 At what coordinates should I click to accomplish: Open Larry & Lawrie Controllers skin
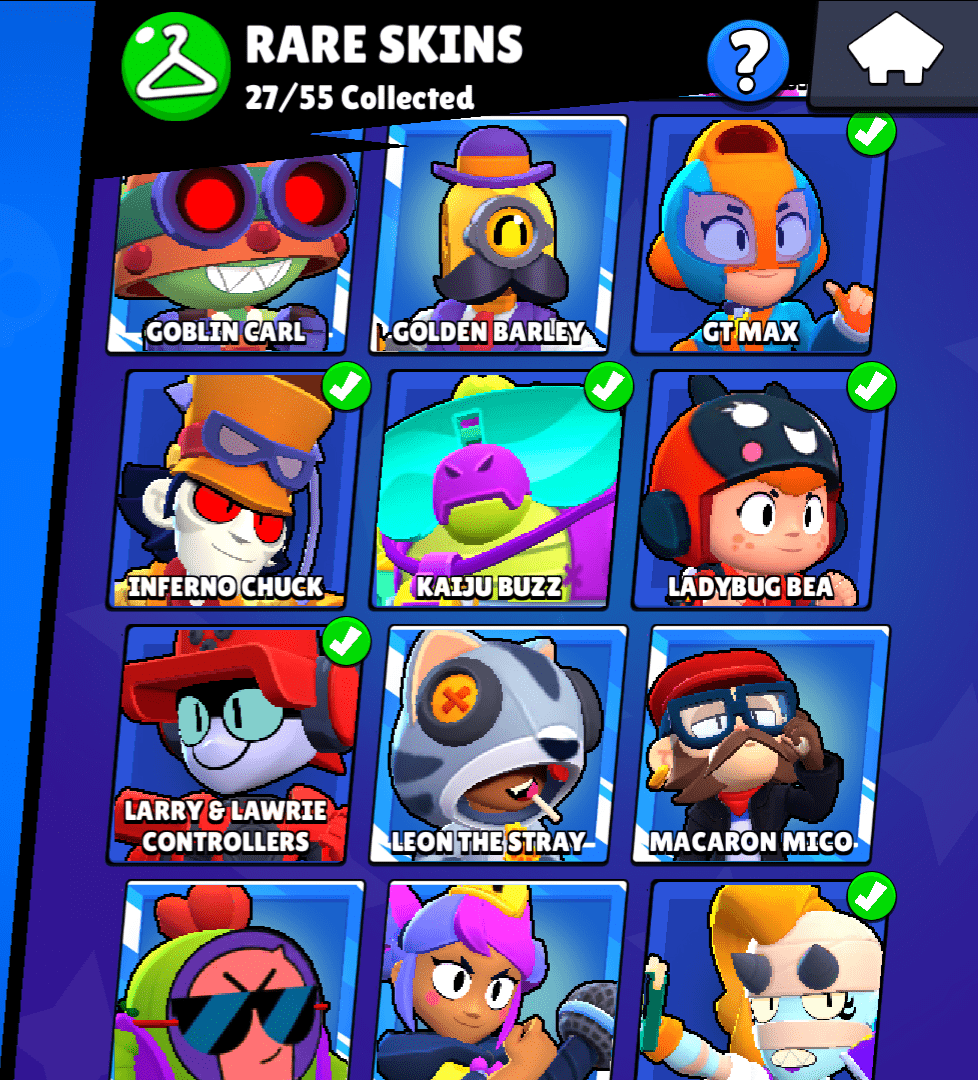(x=234, y=745)
